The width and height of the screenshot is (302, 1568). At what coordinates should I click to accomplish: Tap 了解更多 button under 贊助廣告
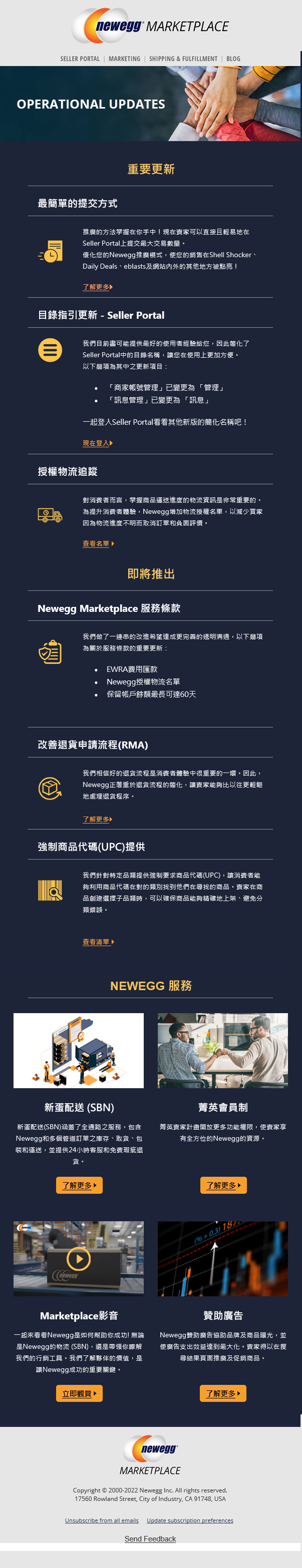223,1393
